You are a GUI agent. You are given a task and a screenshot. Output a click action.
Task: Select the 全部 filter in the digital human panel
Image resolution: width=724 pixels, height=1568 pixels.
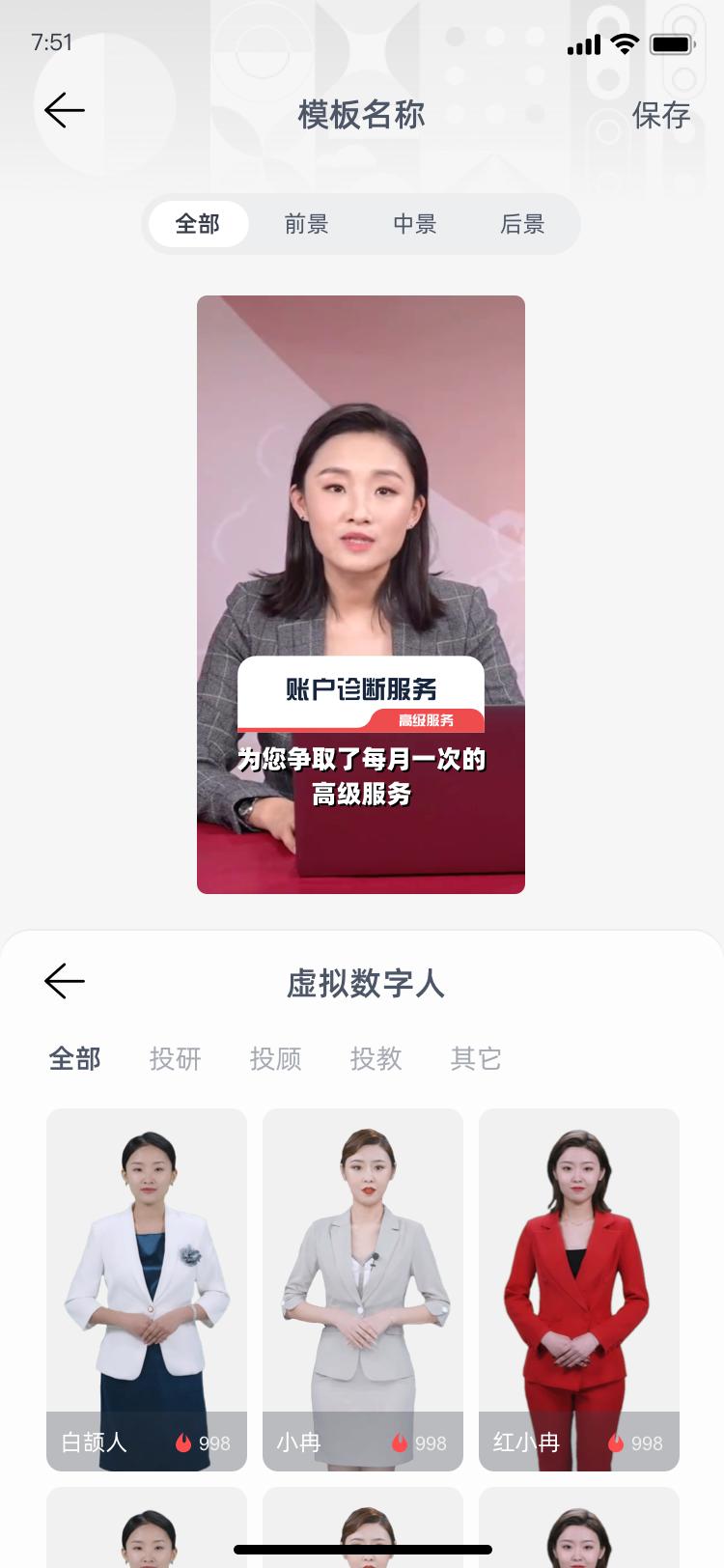[x=75, y=1059]
